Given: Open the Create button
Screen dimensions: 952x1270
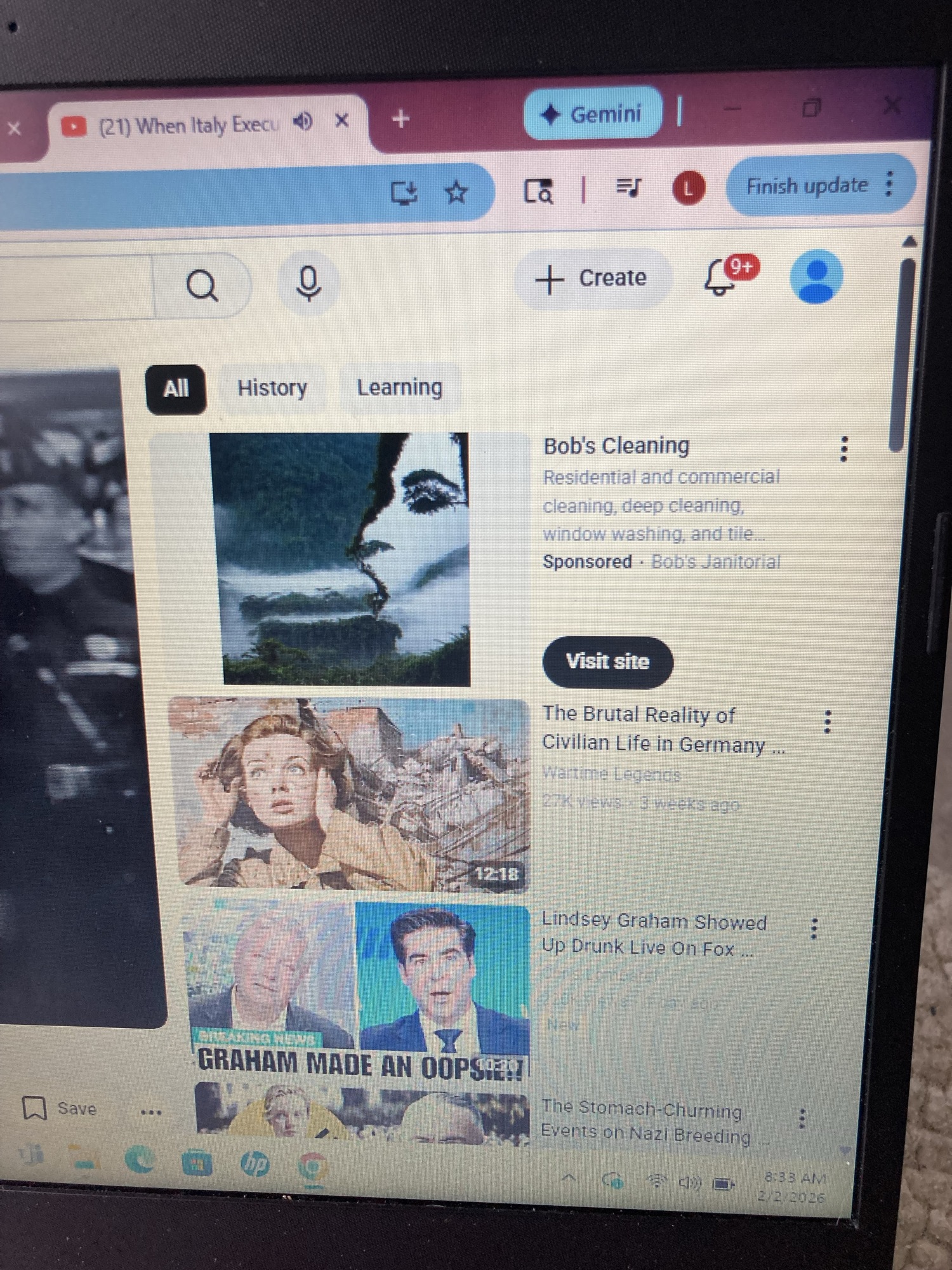Looking at the screenshot, I should pos(592,279).
